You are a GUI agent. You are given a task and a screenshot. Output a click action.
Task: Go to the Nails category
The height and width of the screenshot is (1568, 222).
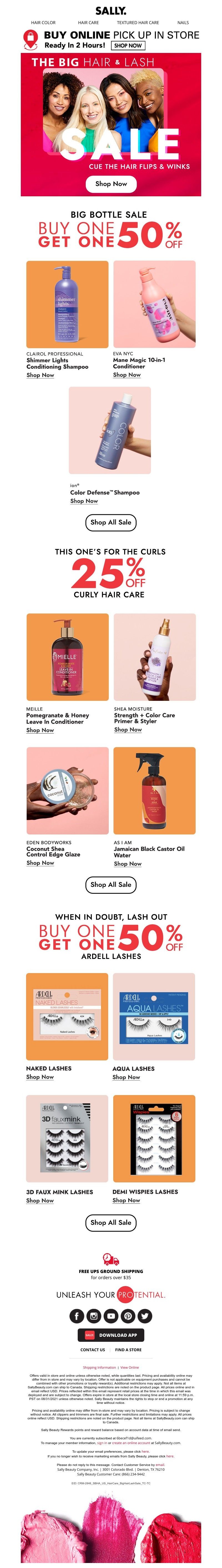(x=183, y=22)
